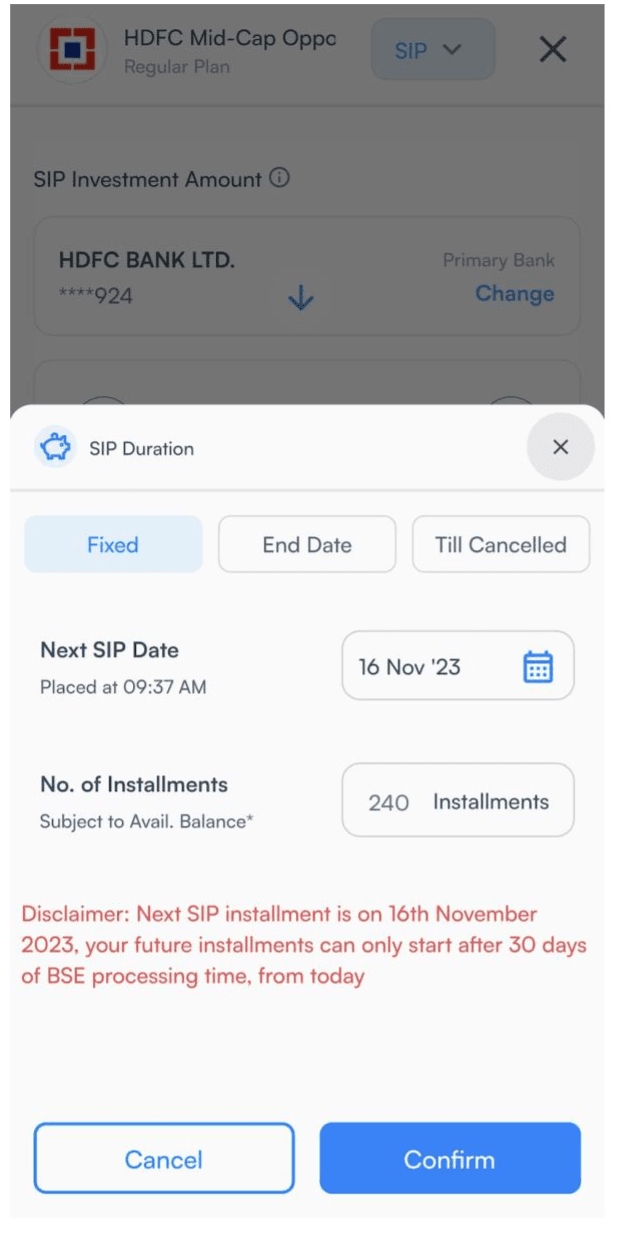The height and width of the screenshot is (1242, 620).
Task: Switch to End Date duration
Action: click(x=307, y=545)
